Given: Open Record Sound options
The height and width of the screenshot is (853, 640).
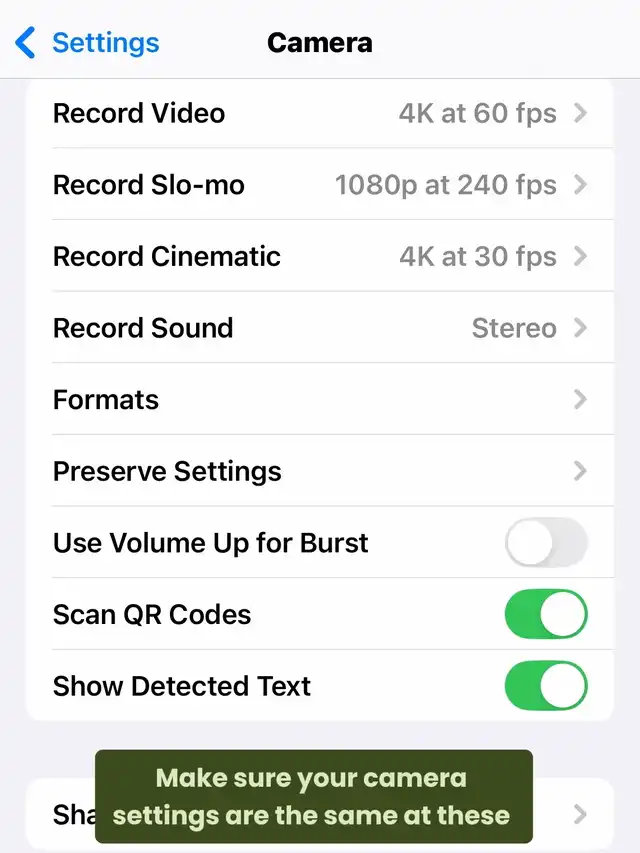Looking at the screenshot, I should 319,328.
